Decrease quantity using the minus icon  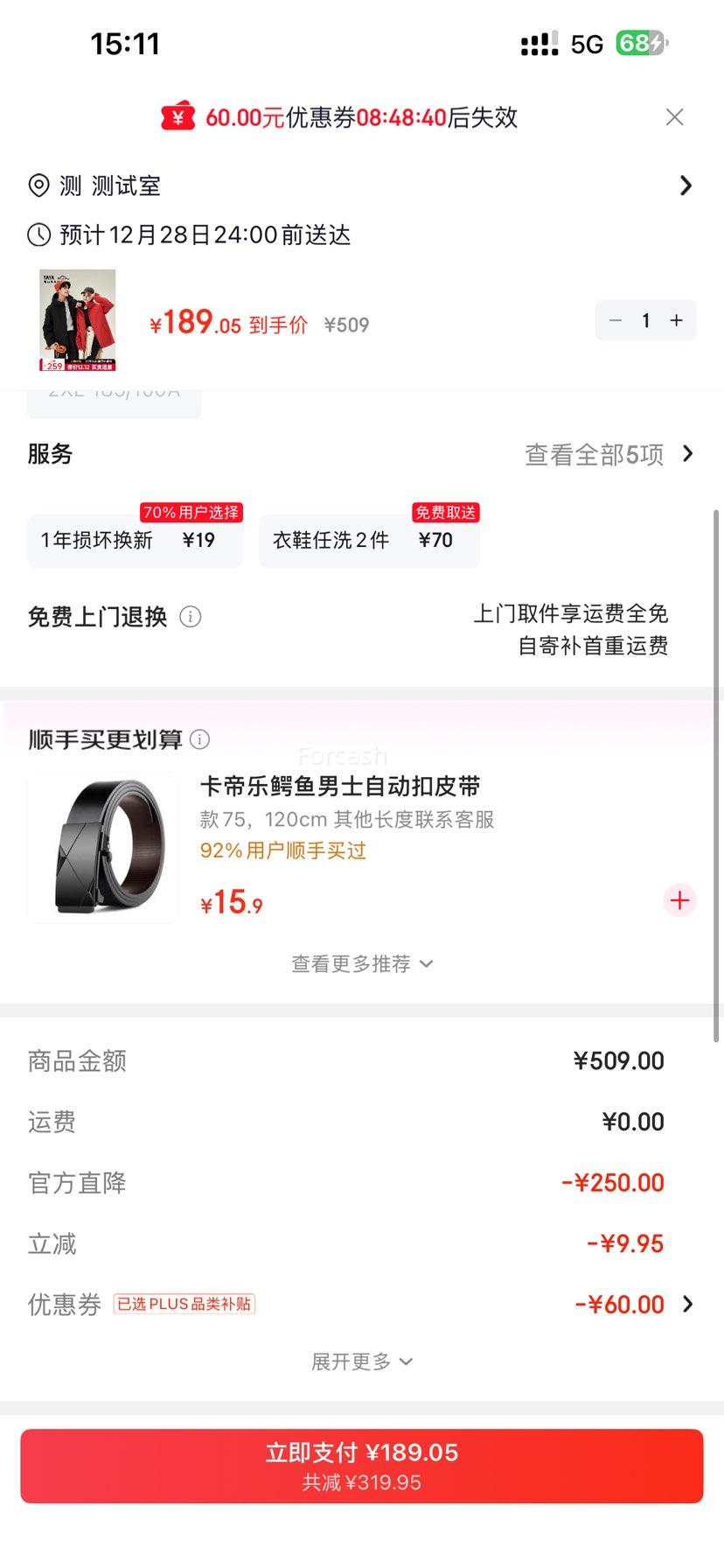(x=615, y=320)
